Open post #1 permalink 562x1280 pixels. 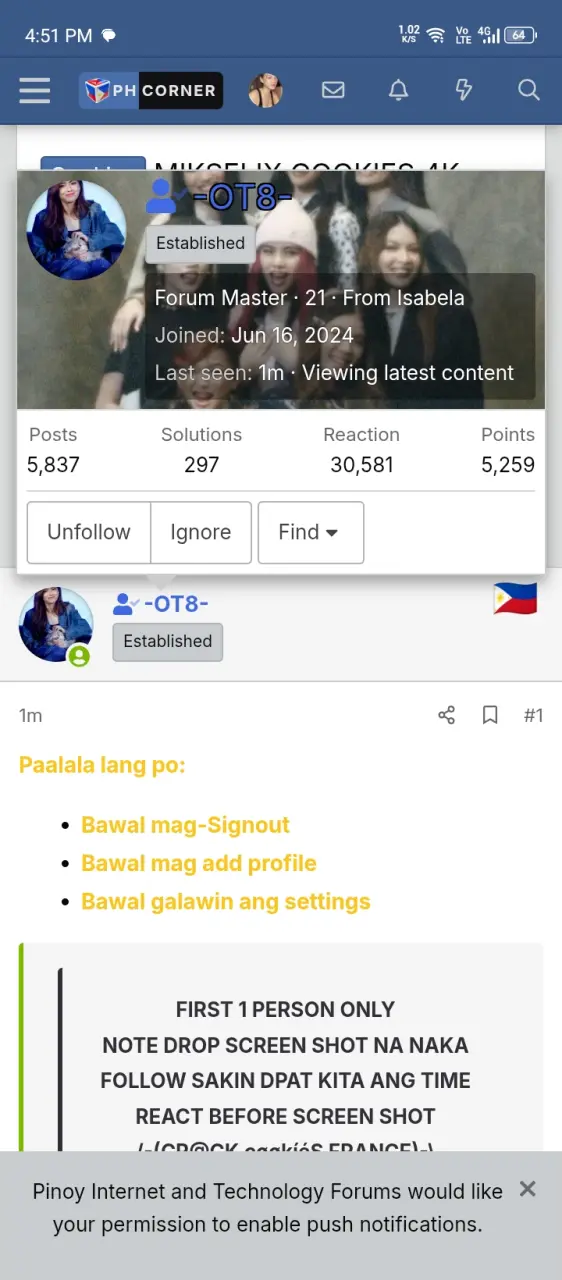point(533,715)
